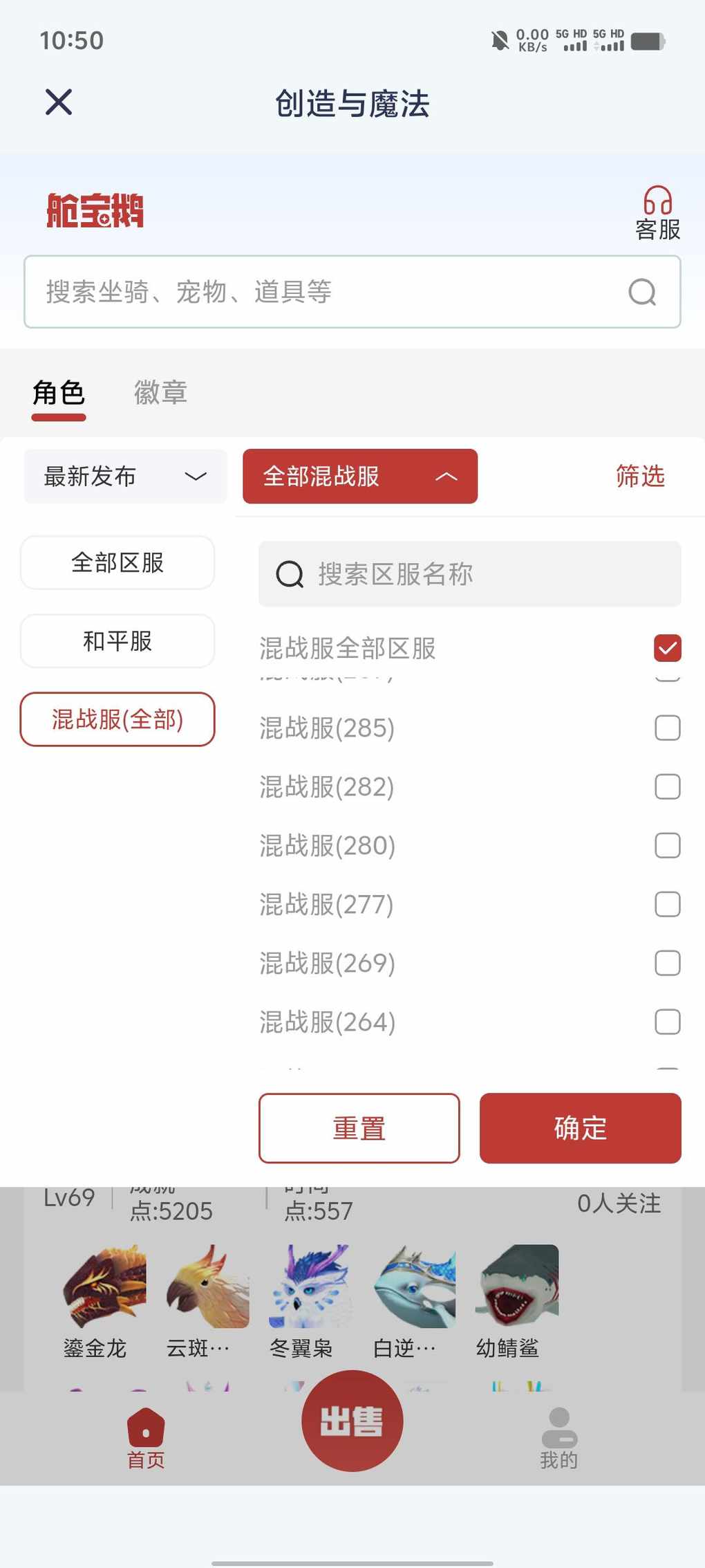705x1568 pixels.
Task: Select the 混战服(全部) category
Action: coord(117,719)
